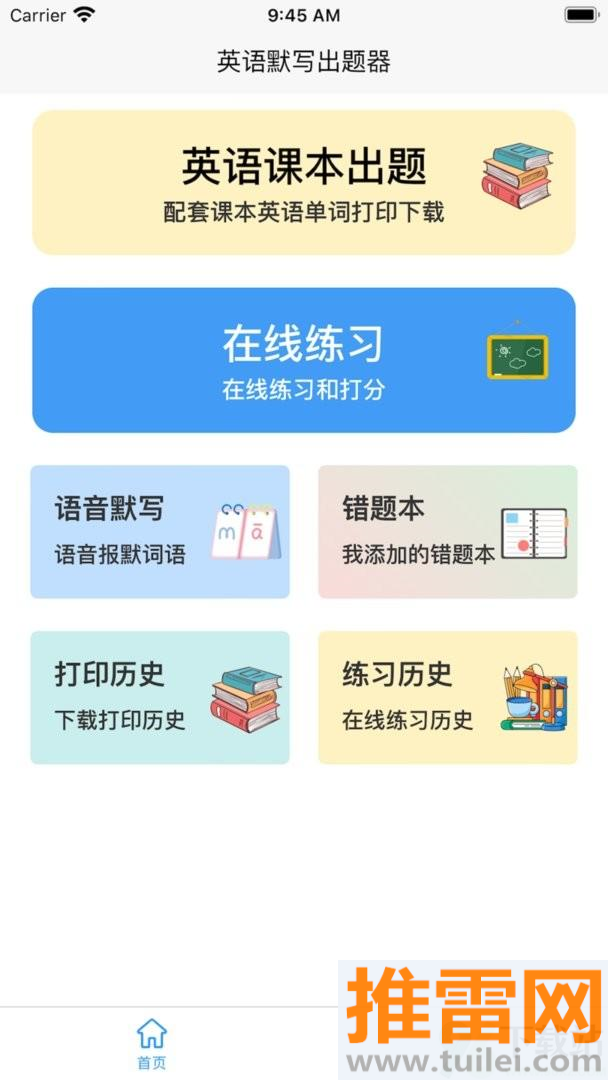608x1080 pixels.
Task: Start 在线练习 online practice
Action: [303, 360]
